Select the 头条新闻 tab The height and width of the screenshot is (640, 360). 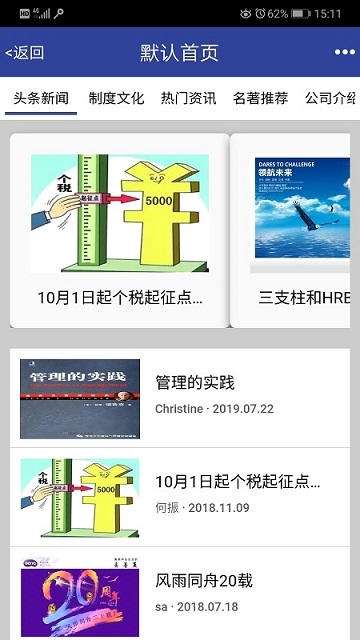(x=41, y=98)
